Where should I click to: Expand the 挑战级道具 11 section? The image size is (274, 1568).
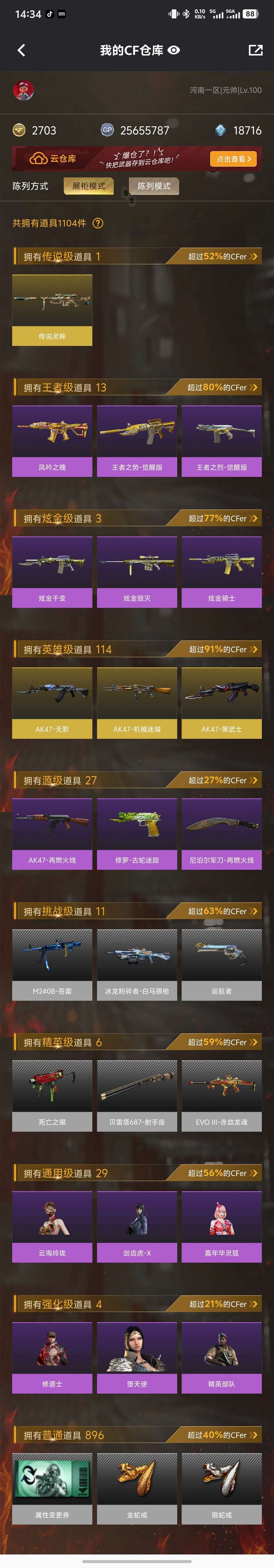pyautogui.click(x=253, y=911)
